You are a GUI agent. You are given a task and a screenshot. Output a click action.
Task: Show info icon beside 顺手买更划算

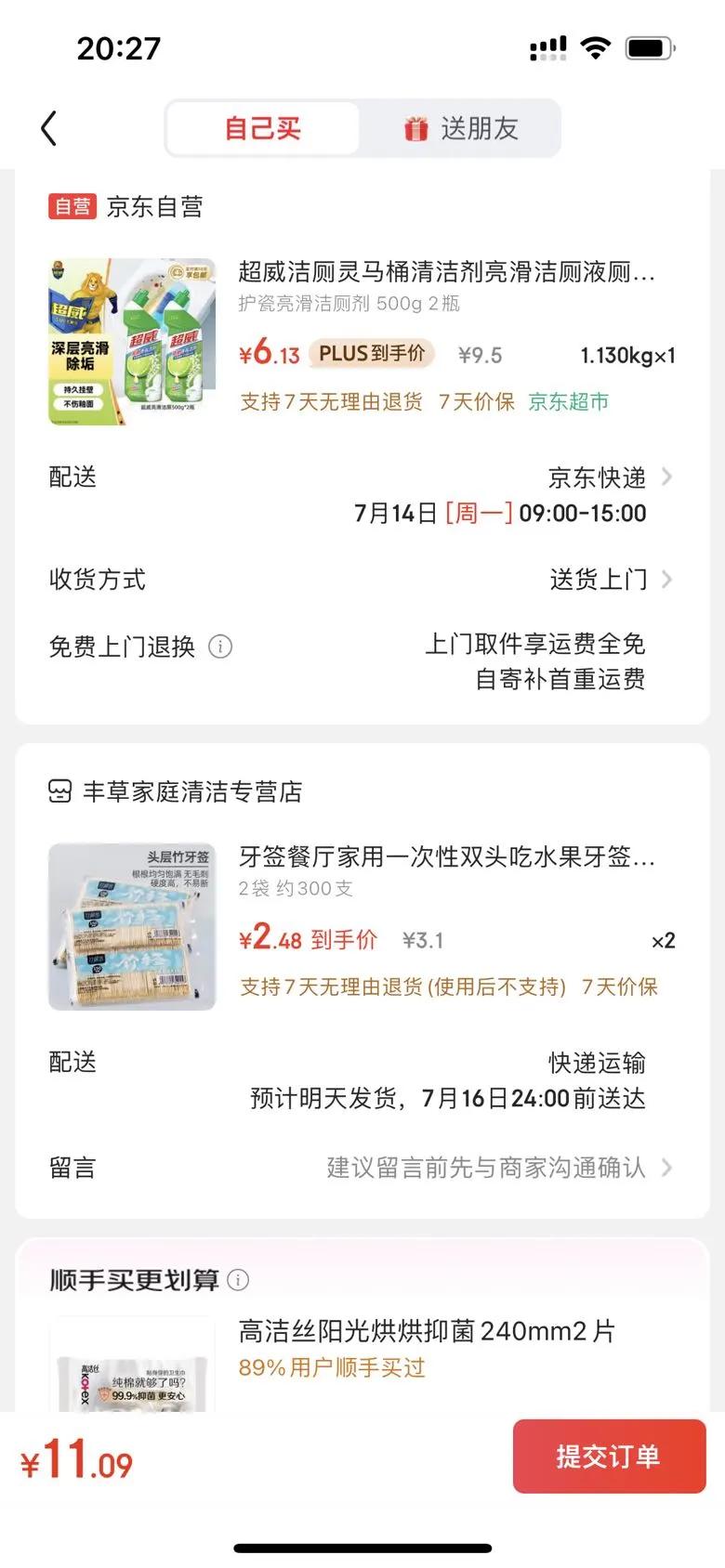238,1280
